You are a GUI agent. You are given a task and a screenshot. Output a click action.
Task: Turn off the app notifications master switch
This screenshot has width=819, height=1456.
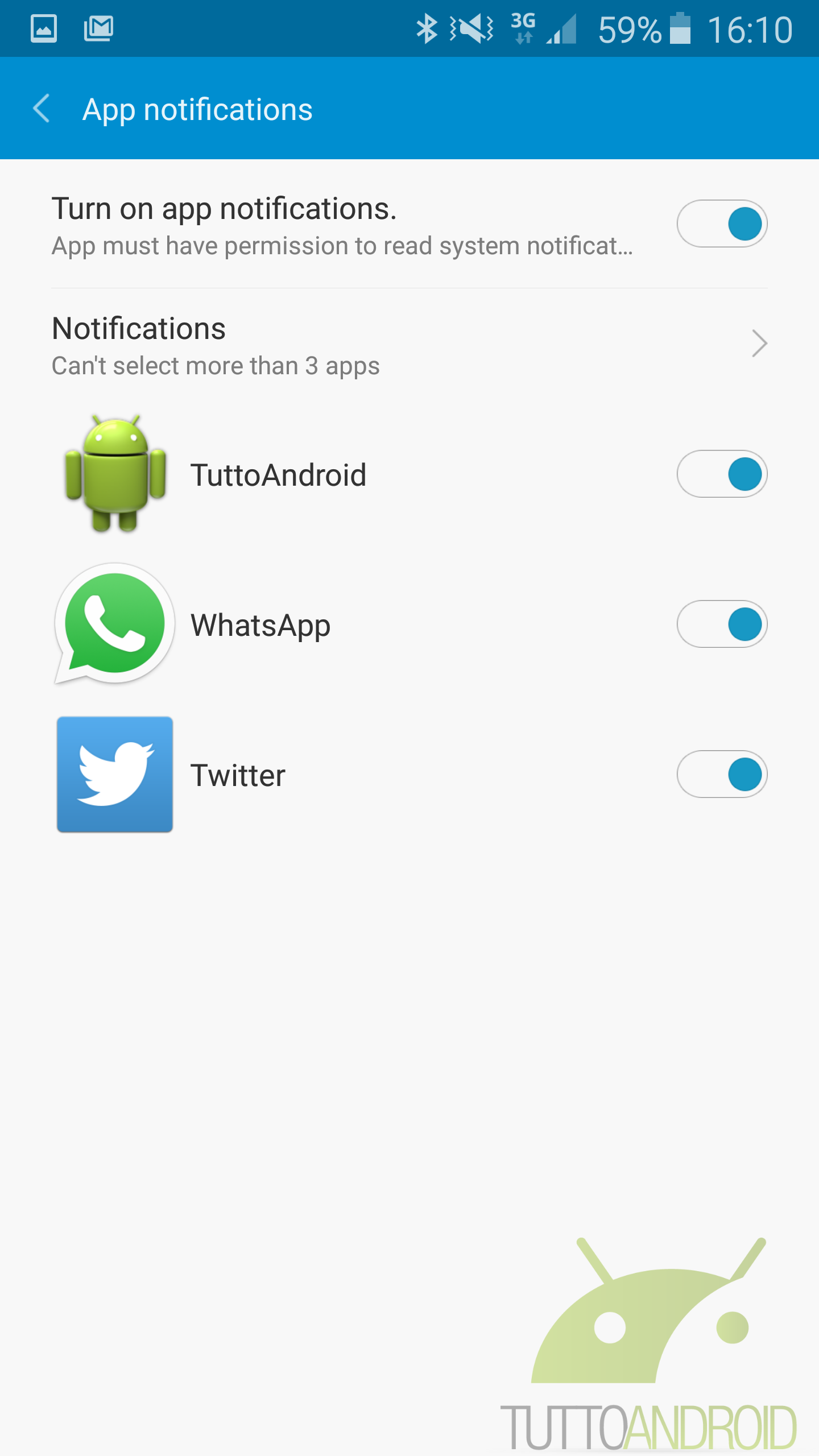coord(722,224)
